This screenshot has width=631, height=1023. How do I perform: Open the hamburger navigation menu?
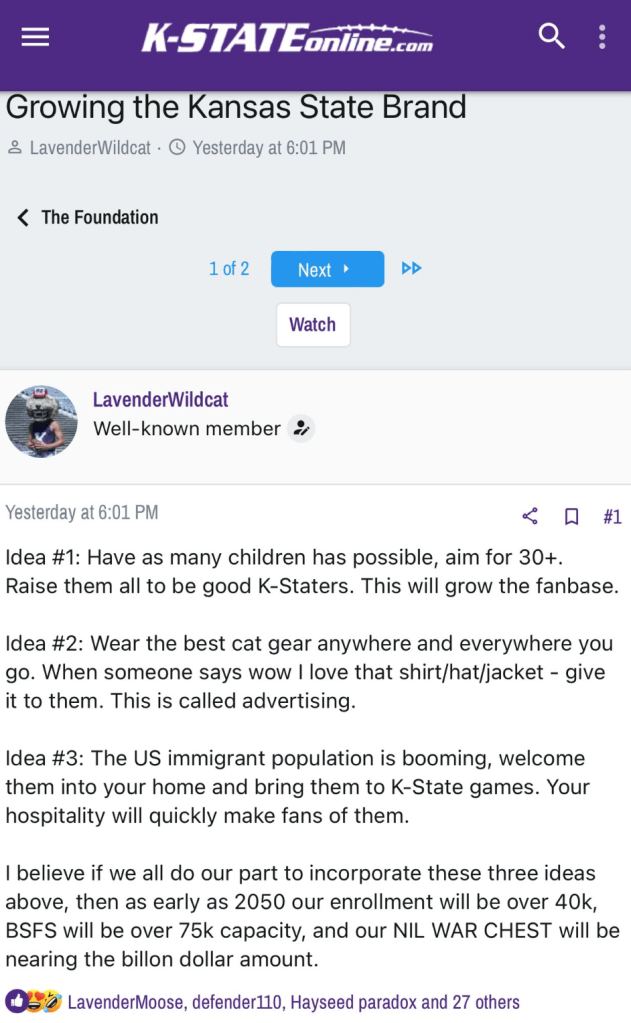35,37
